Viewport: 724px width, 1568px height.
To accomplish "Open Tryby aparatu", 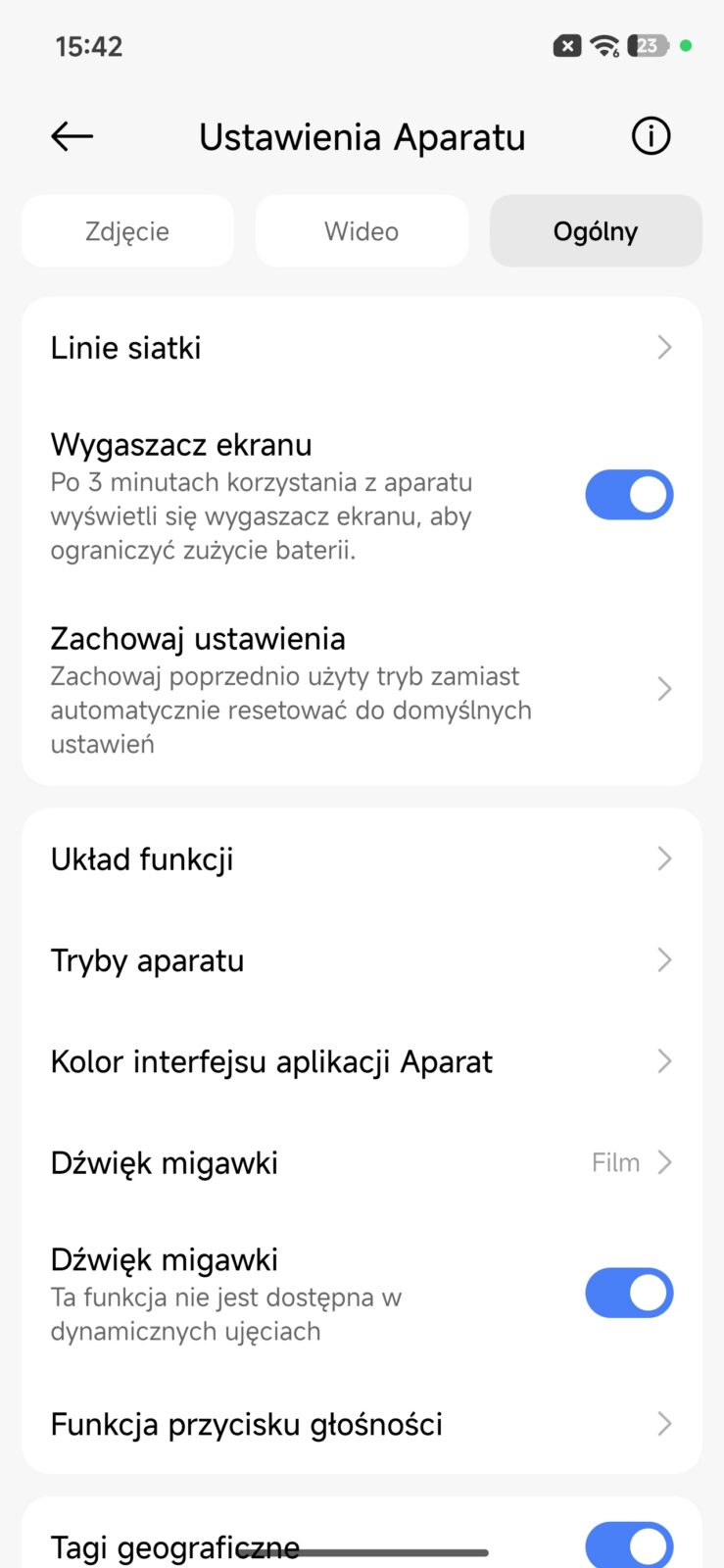I will (362, 960).
